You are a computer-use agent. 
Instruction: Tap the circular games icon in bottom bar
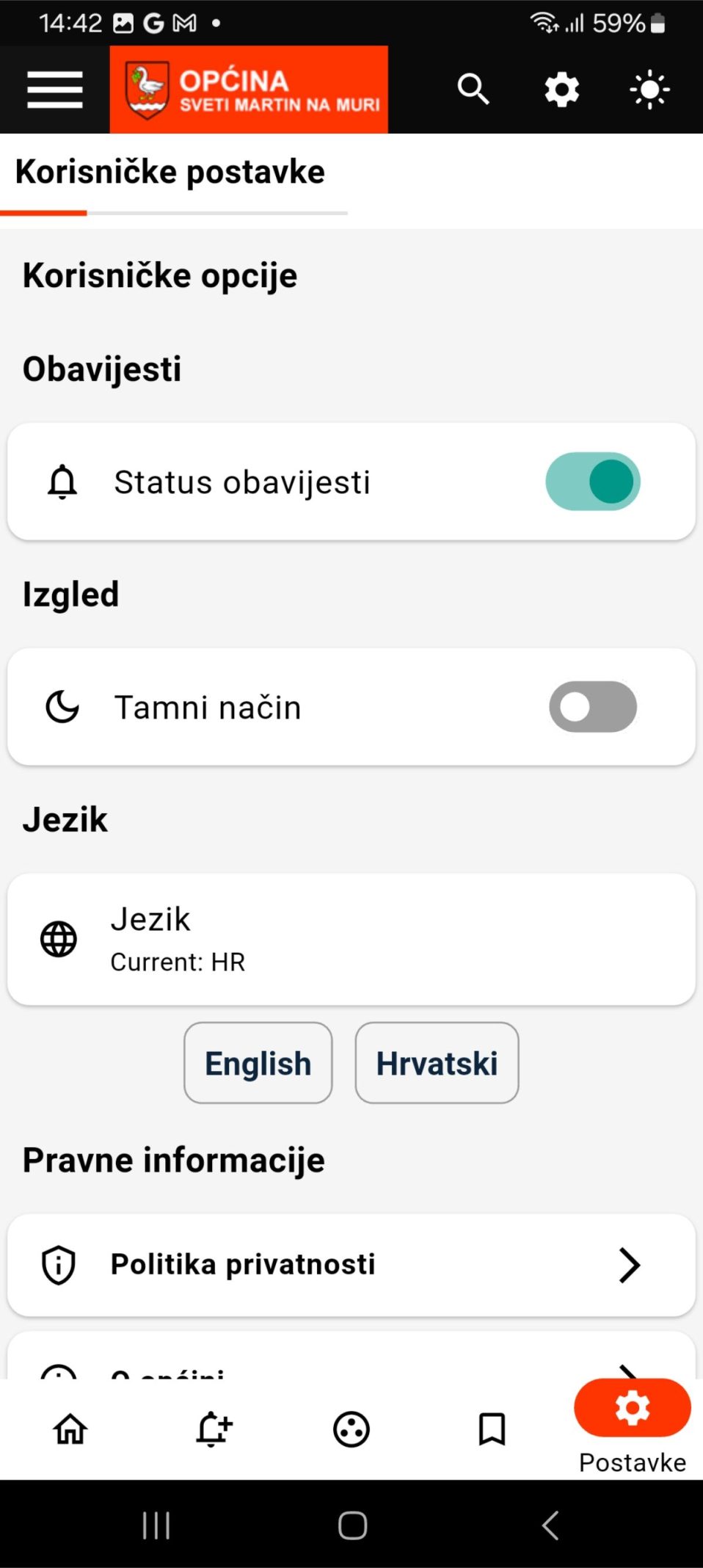(351, 1429)
